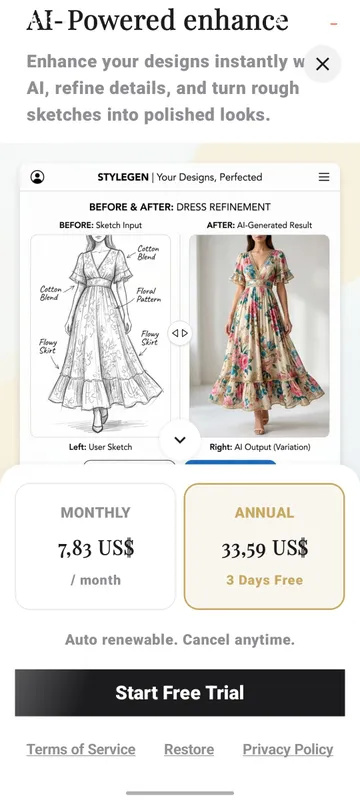Select the Monthly 7,83 US$ plan
Viewport: 360px width, 800px height.
click(x=95, y=546)
